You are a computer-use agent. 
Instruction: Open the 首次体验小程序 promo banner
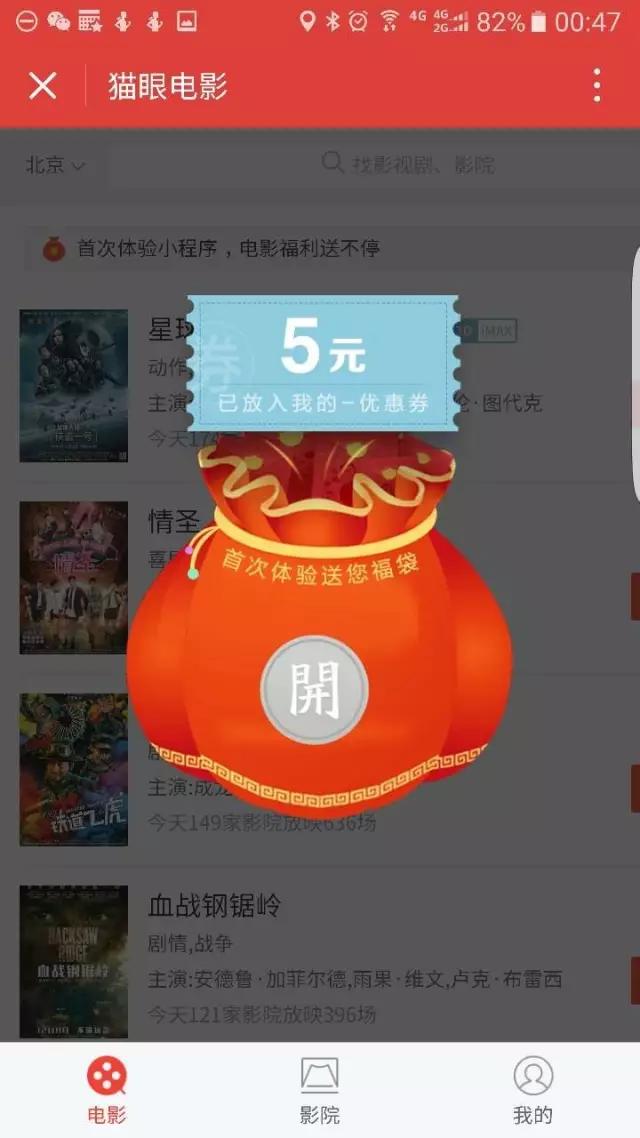[320, 249]
